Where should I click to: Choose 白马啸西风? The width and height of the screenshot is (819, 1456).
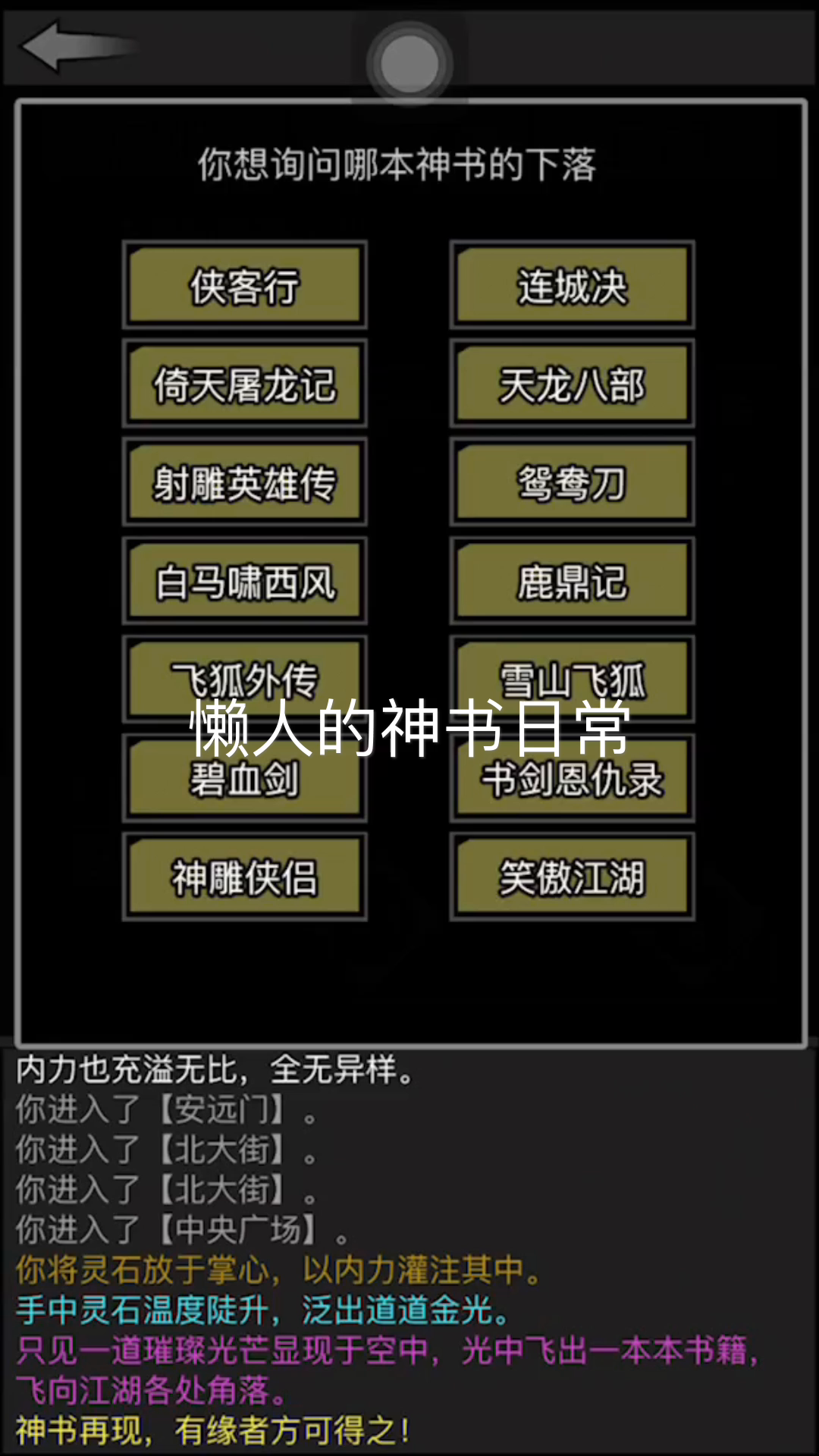(x=244, y=582)
